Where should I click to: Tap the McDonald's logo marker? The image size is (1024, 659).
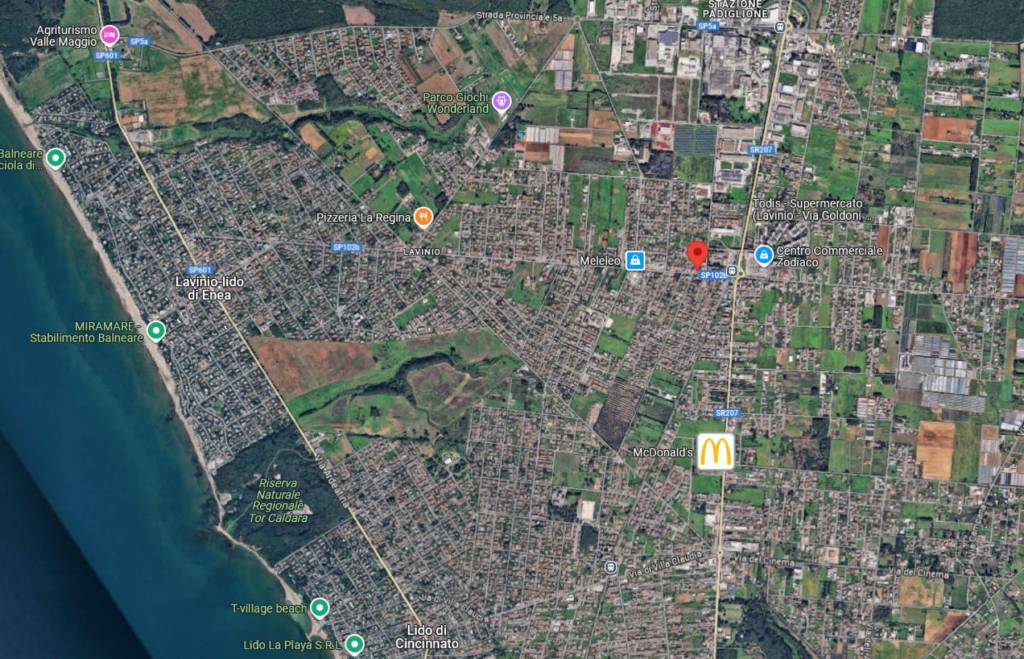715,452
